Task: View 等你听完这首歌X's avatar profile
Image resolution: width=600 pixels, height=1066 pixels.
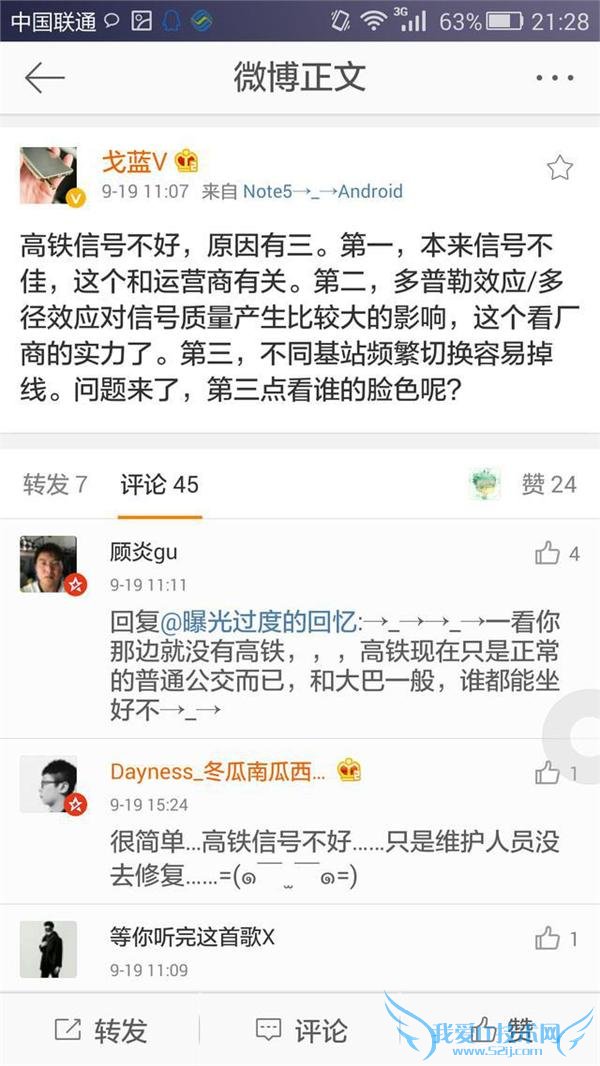Action: point(49,948)
